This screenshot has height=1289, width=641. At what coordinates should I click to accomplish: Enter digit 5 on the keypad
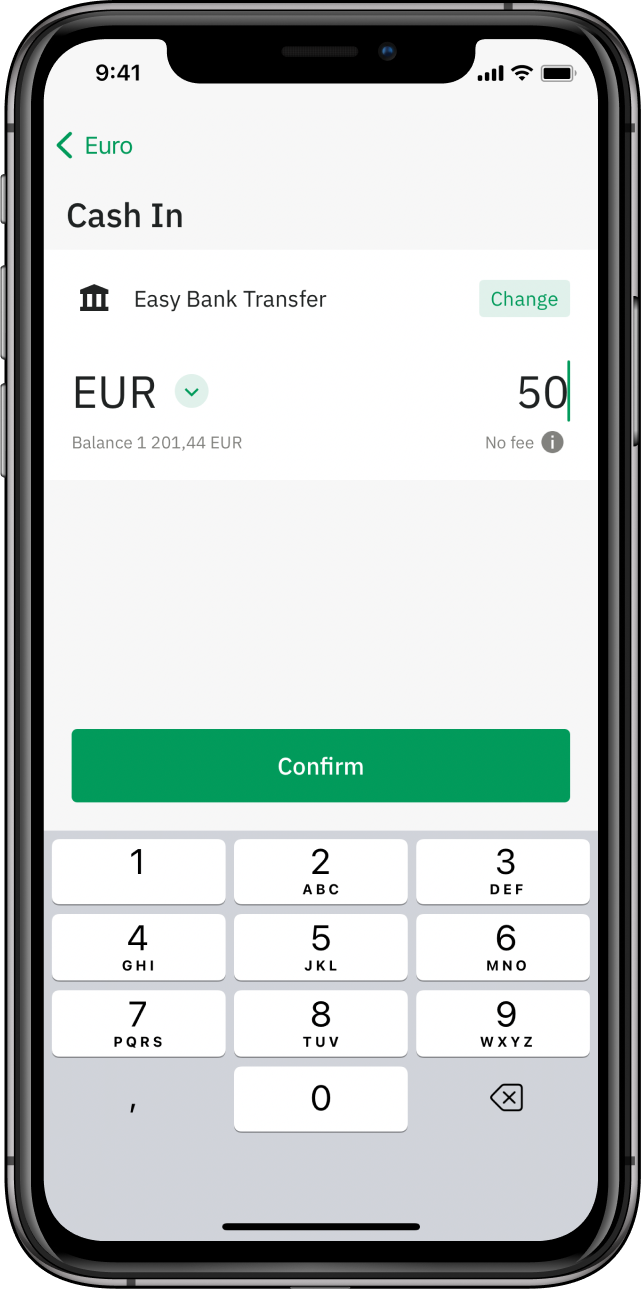(x=321, y=948)
